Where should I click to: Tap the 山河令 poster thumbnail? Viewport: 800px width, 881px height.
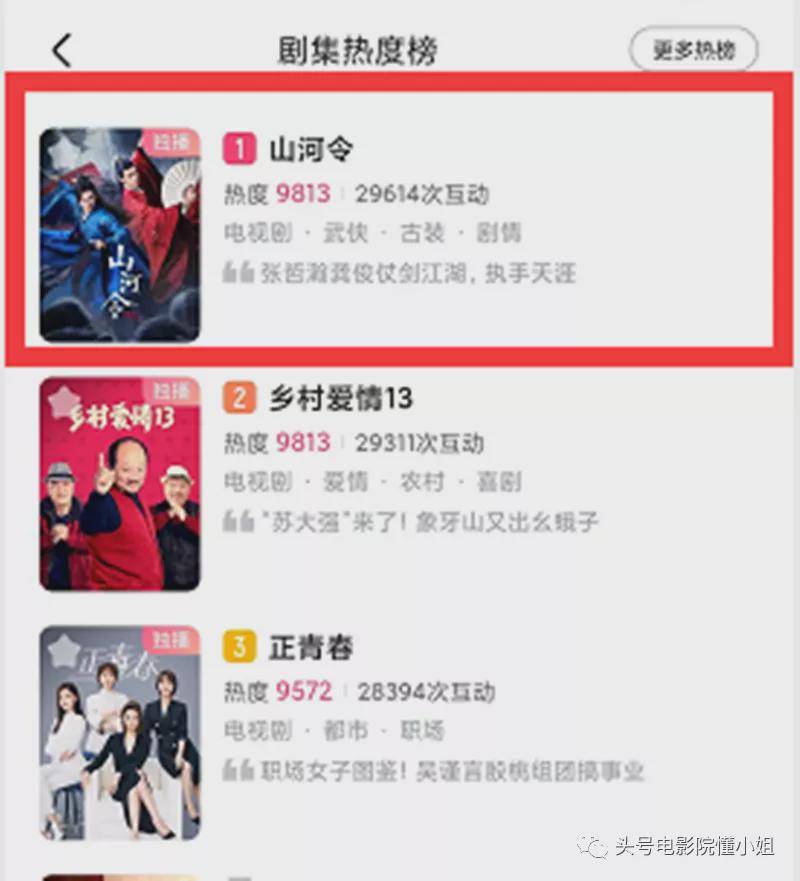pos(120,235)
